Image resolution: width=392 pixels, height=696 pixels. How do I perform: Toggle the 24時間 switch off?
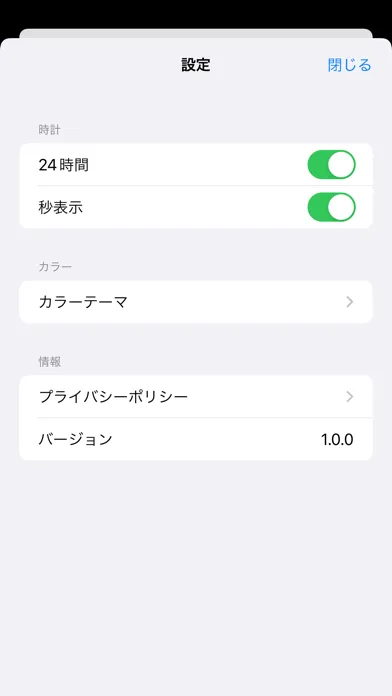point(332,165)
